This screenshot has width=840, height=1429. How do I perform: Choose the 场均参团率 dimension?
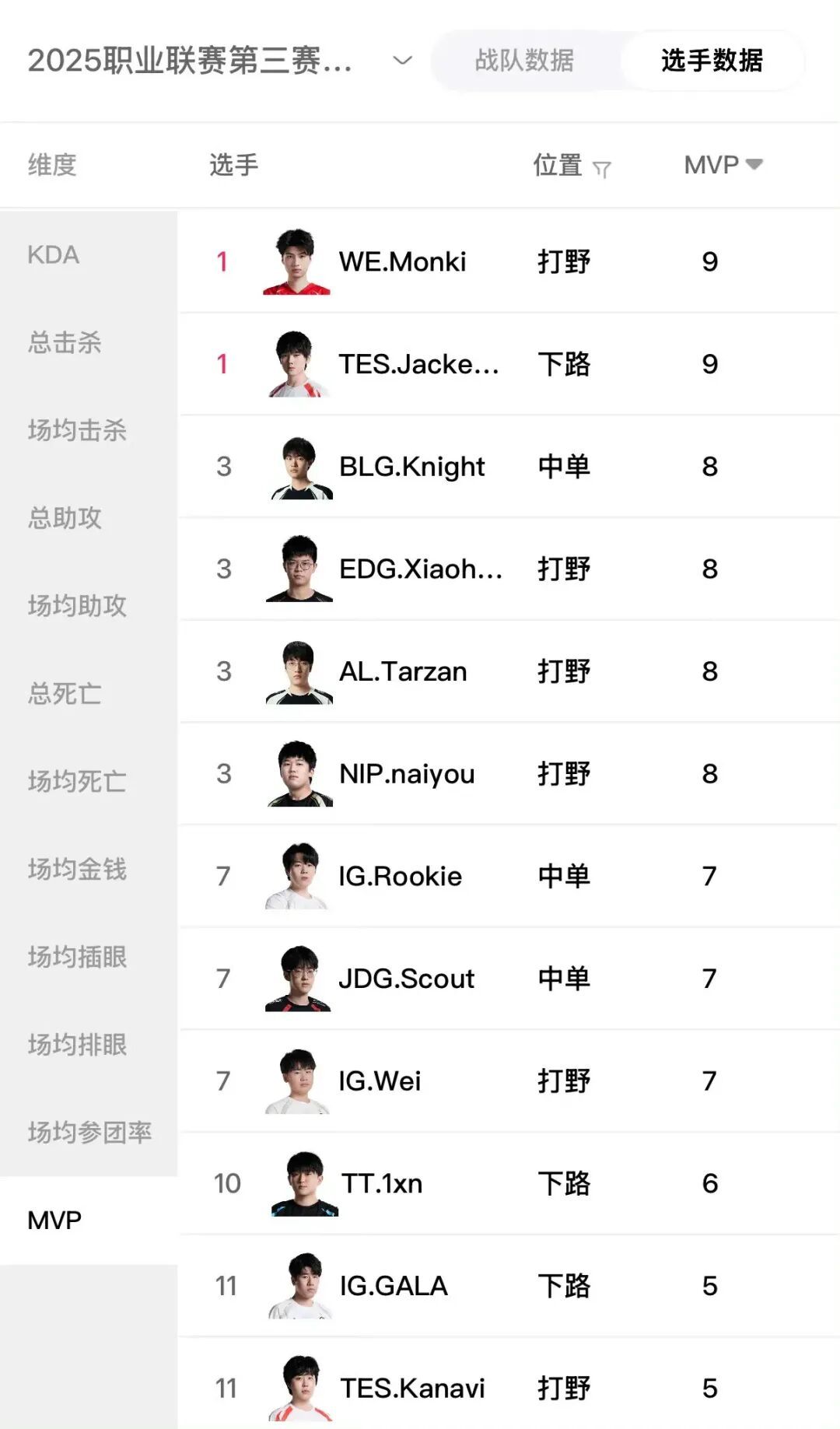click(x=89, y=1133)
